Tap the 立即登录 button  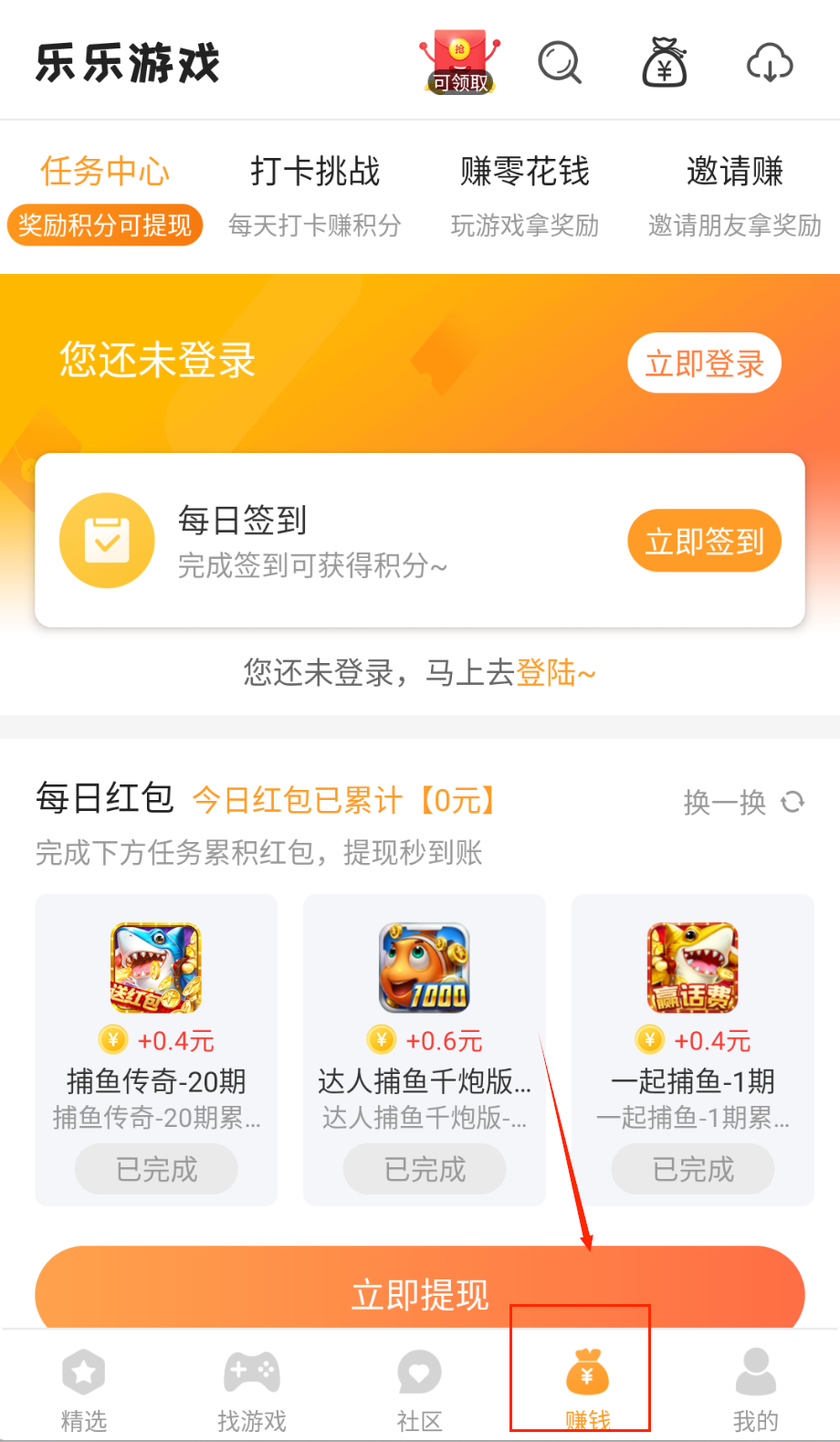click(x=704, y=363)
